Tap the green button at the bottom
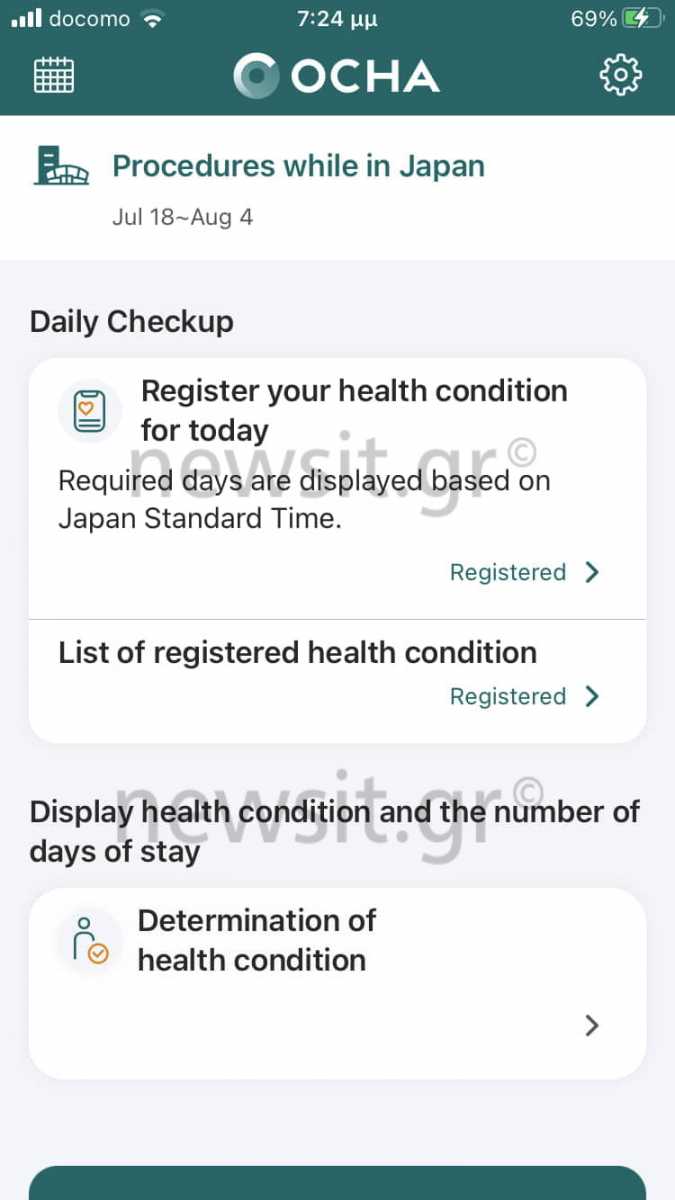This screenshot has height=1200, width=675. (x=337, y=1183)
